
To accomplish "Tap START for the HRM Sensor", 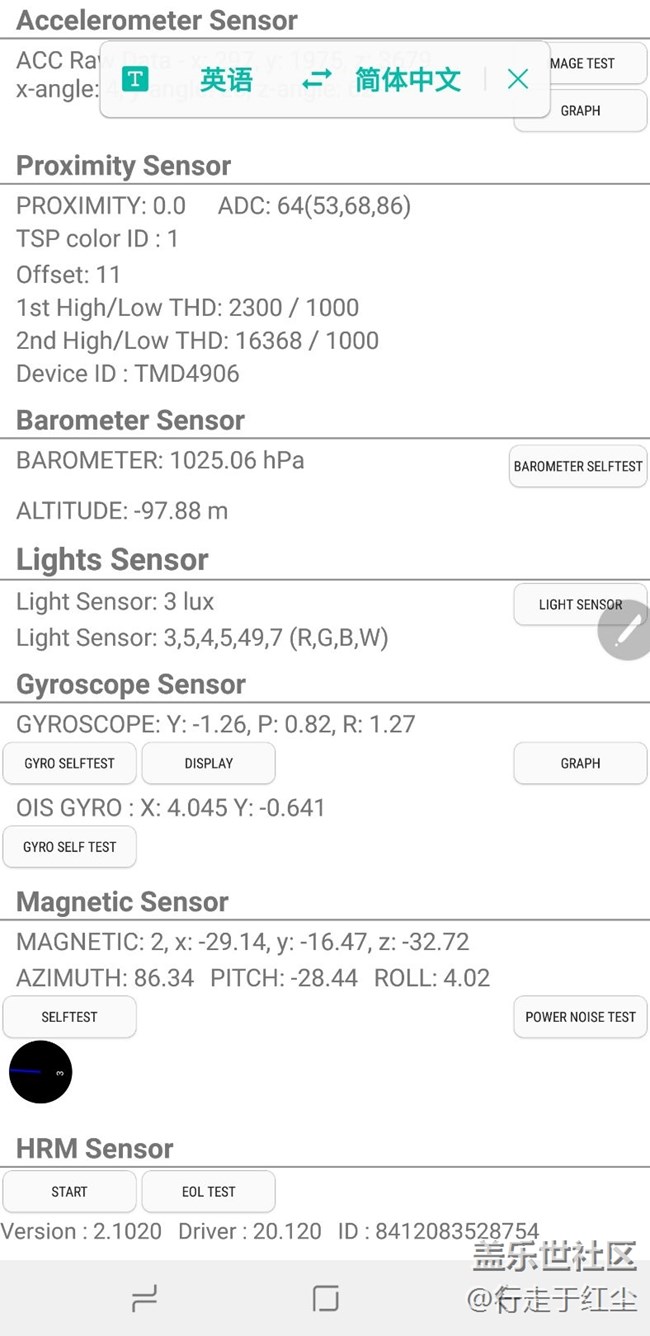I will [69, 1191].
